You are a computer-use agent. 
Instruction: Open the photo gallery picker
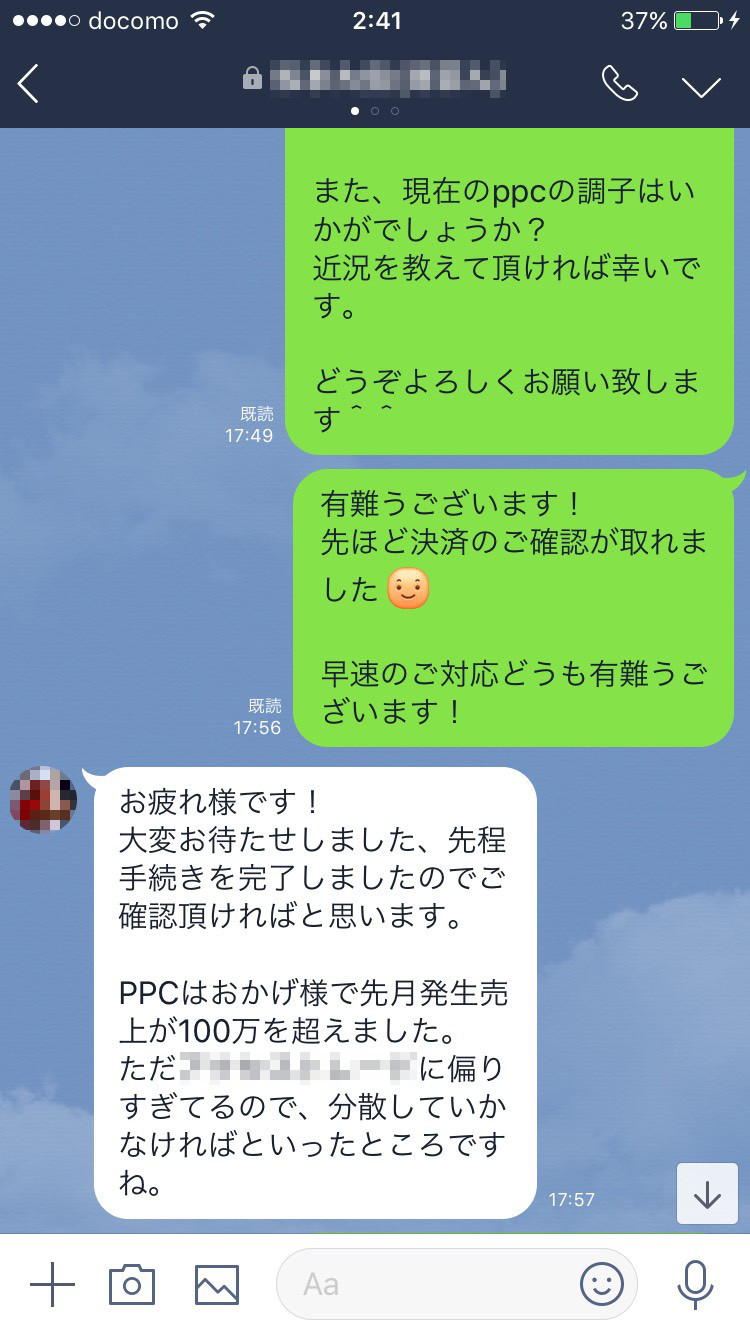pyautogui.click(x=216, y=1284)
